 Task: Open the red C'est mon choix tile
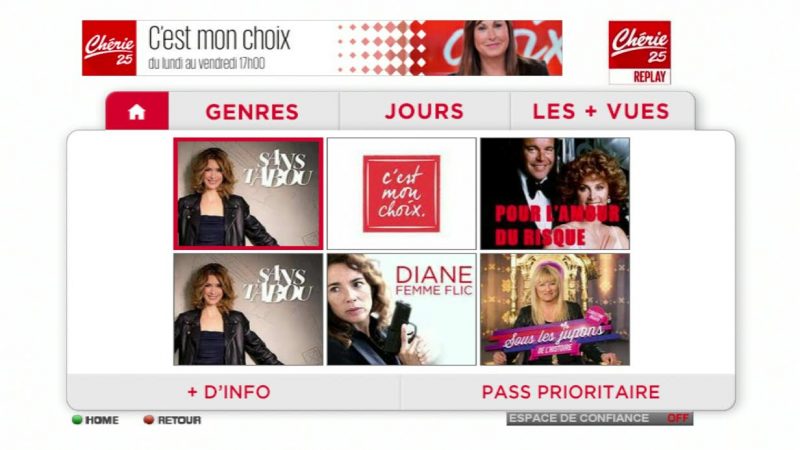click(x=401, y=193)
